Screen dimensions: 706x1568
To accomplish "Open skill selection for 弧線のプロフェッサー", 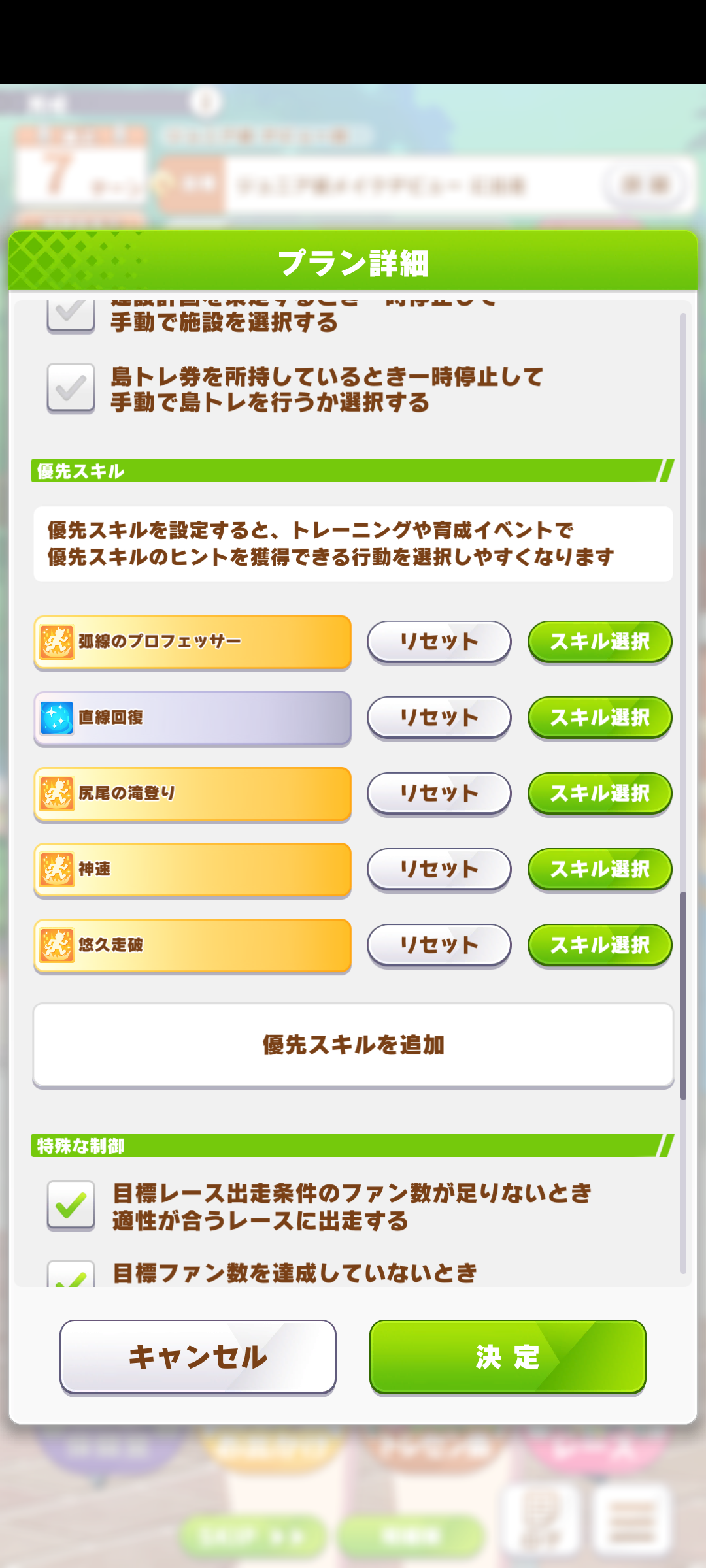I will pyautogui.click(x=599, y=642).
